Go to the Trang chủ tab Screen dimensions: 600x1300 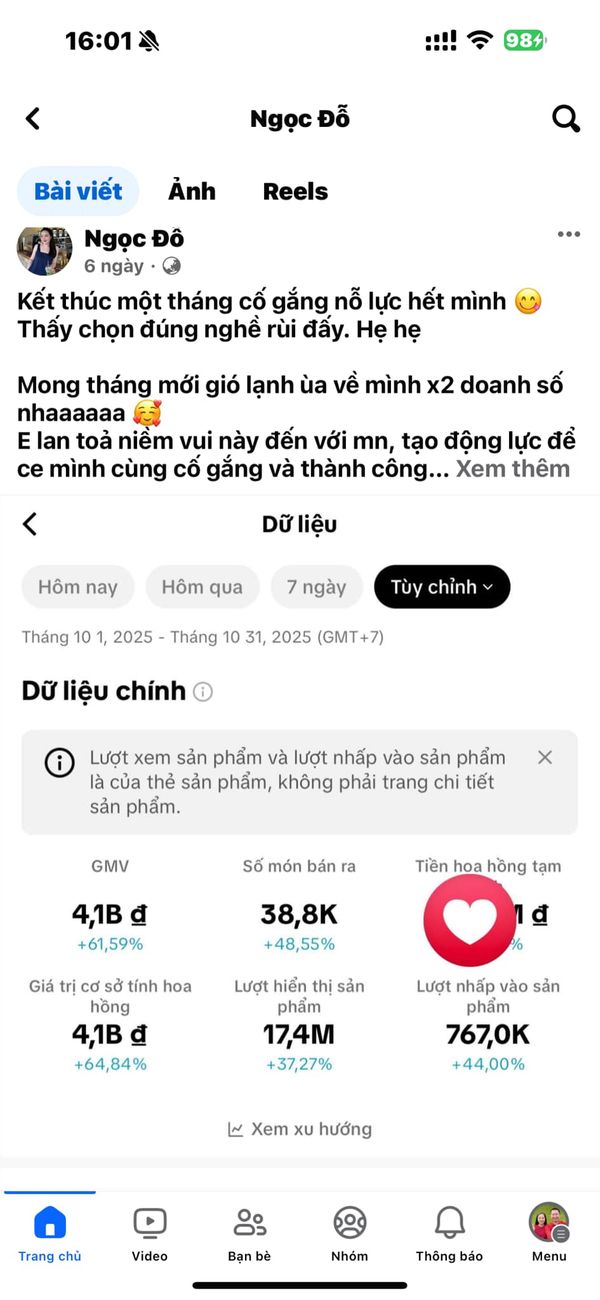click(x=49, y=1233)
